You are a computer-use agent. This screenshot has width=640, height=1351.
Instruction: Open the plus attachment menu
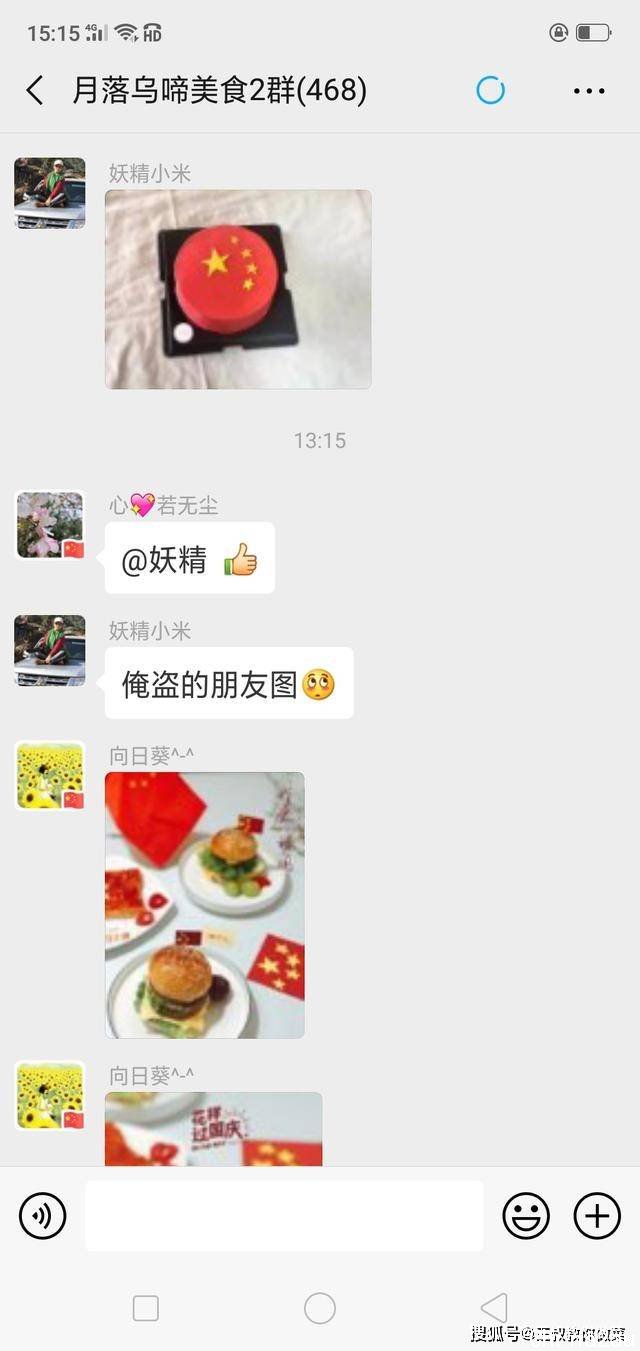597,1216
